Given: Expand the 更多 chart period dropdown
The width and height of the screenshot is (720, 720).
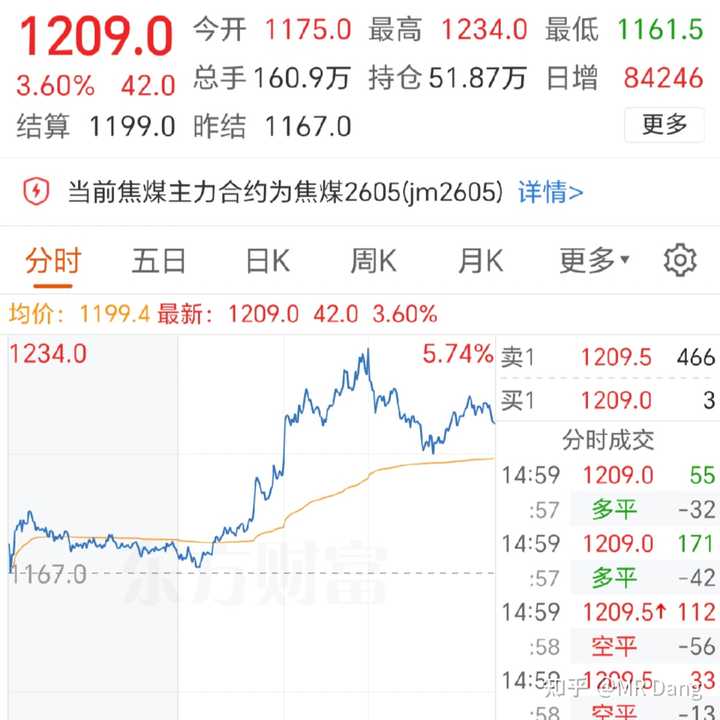Looking at the screenshot, I should pos(594,261).
